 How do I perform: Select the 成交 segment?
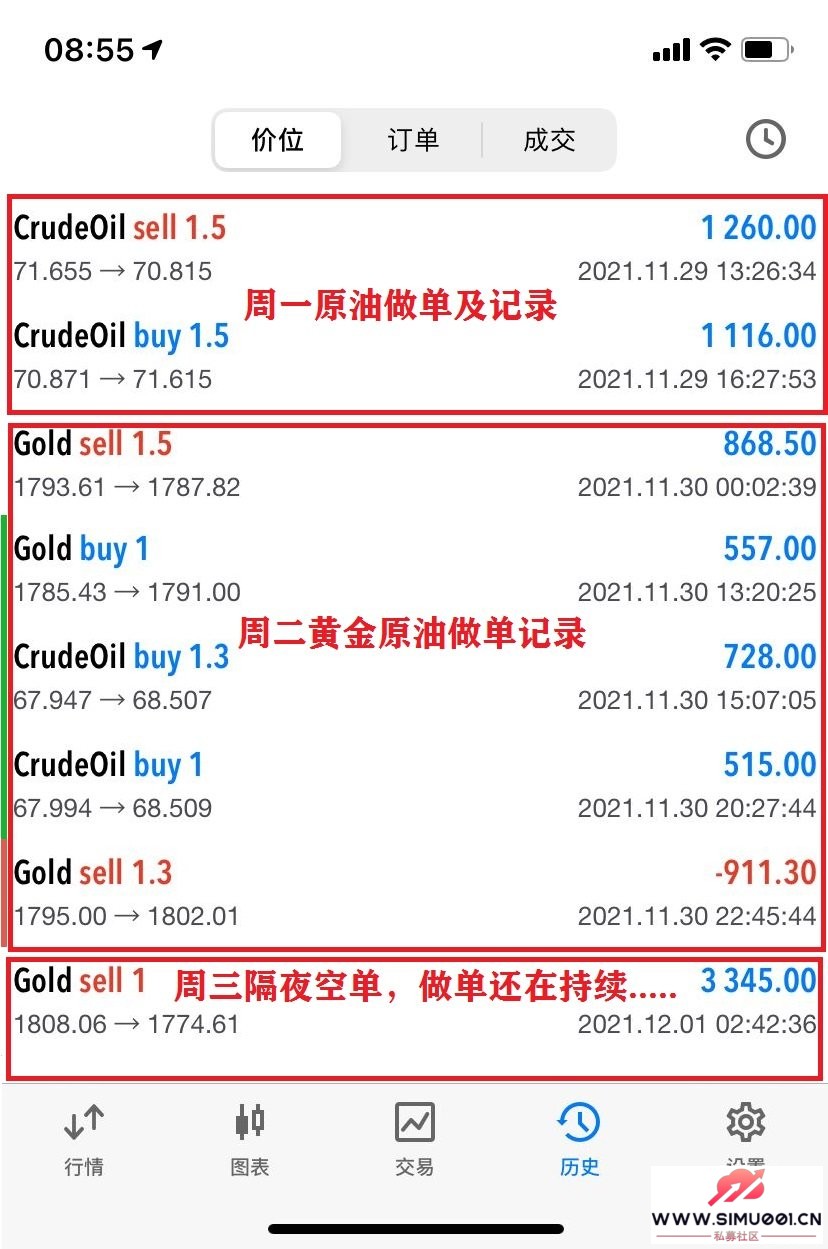549,140
